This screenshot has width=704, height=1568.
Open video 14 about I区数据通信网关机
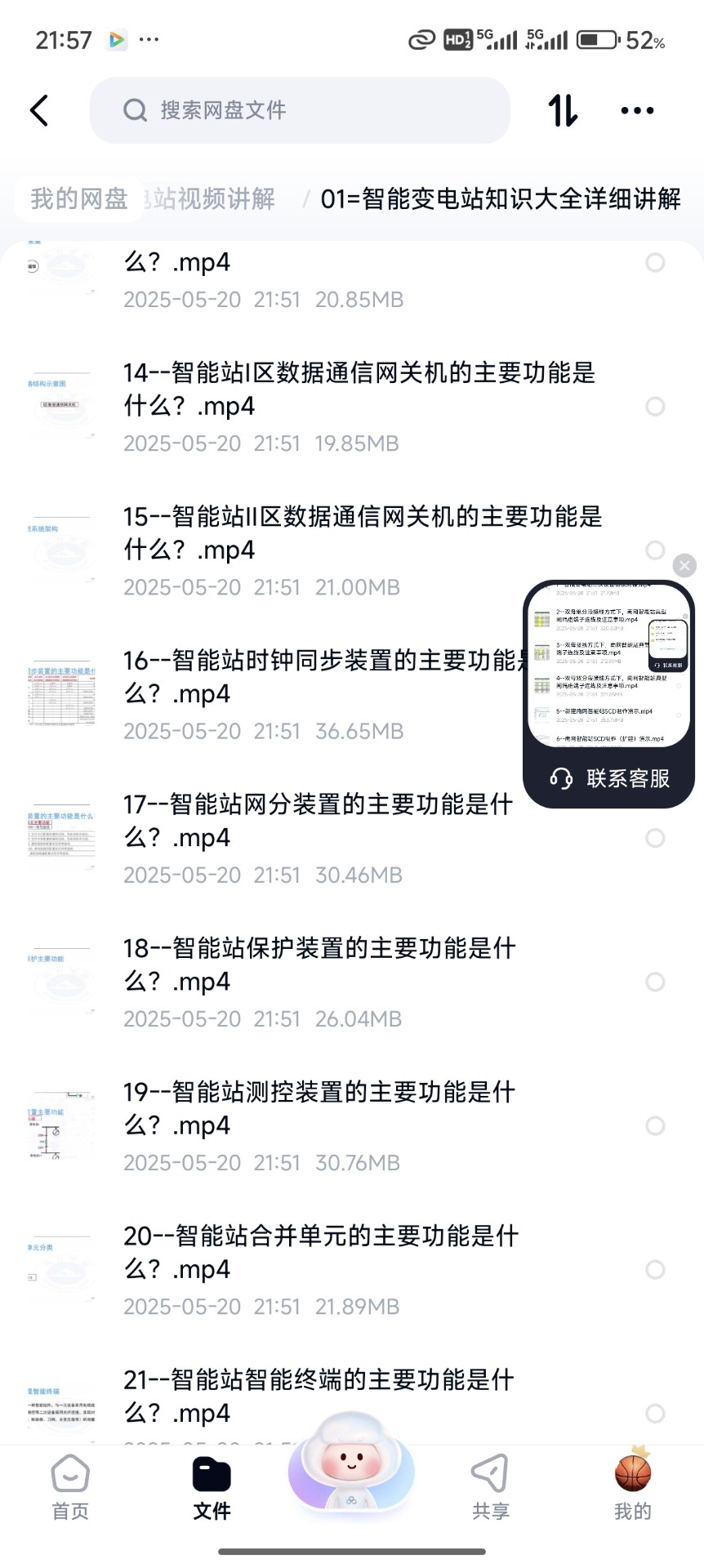pyautogui.click(x=359, y=390)
